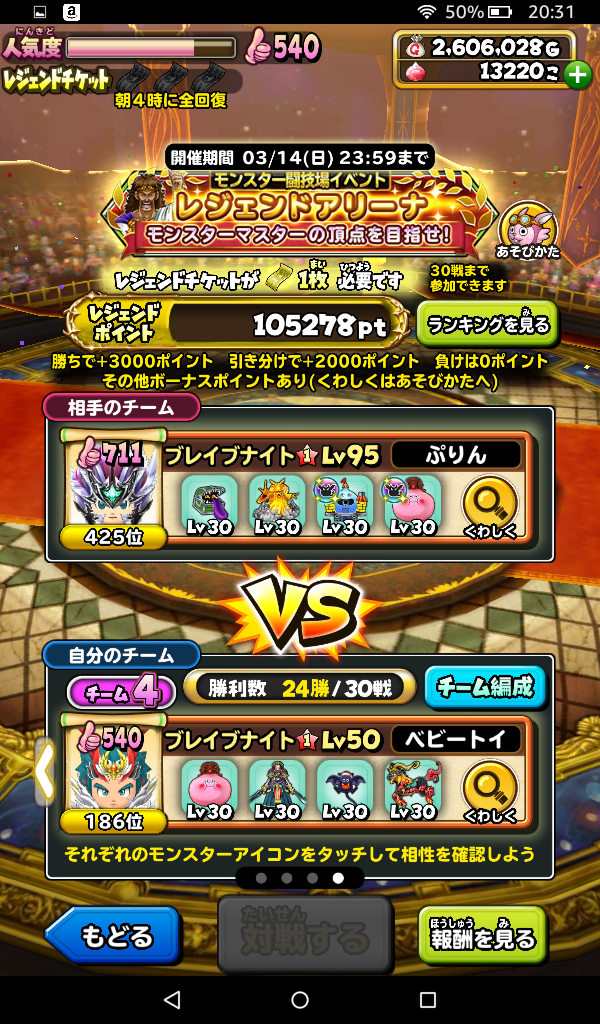Tap the system back navigation button
600x1024 pixels.
(x=171, y=1000)
